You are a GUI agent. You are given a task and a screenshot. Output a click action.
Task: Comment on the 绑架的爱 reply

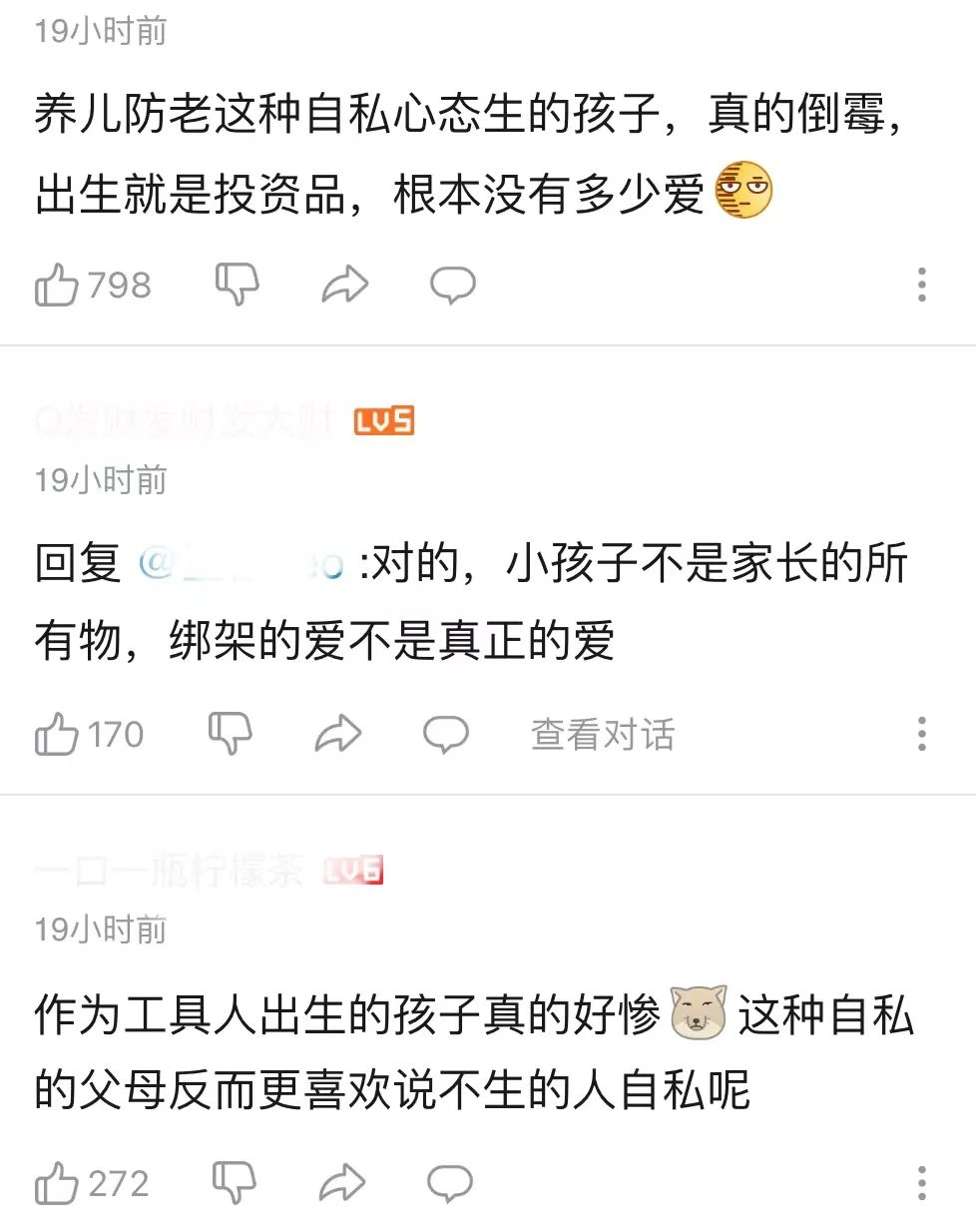tap(445, 735)
